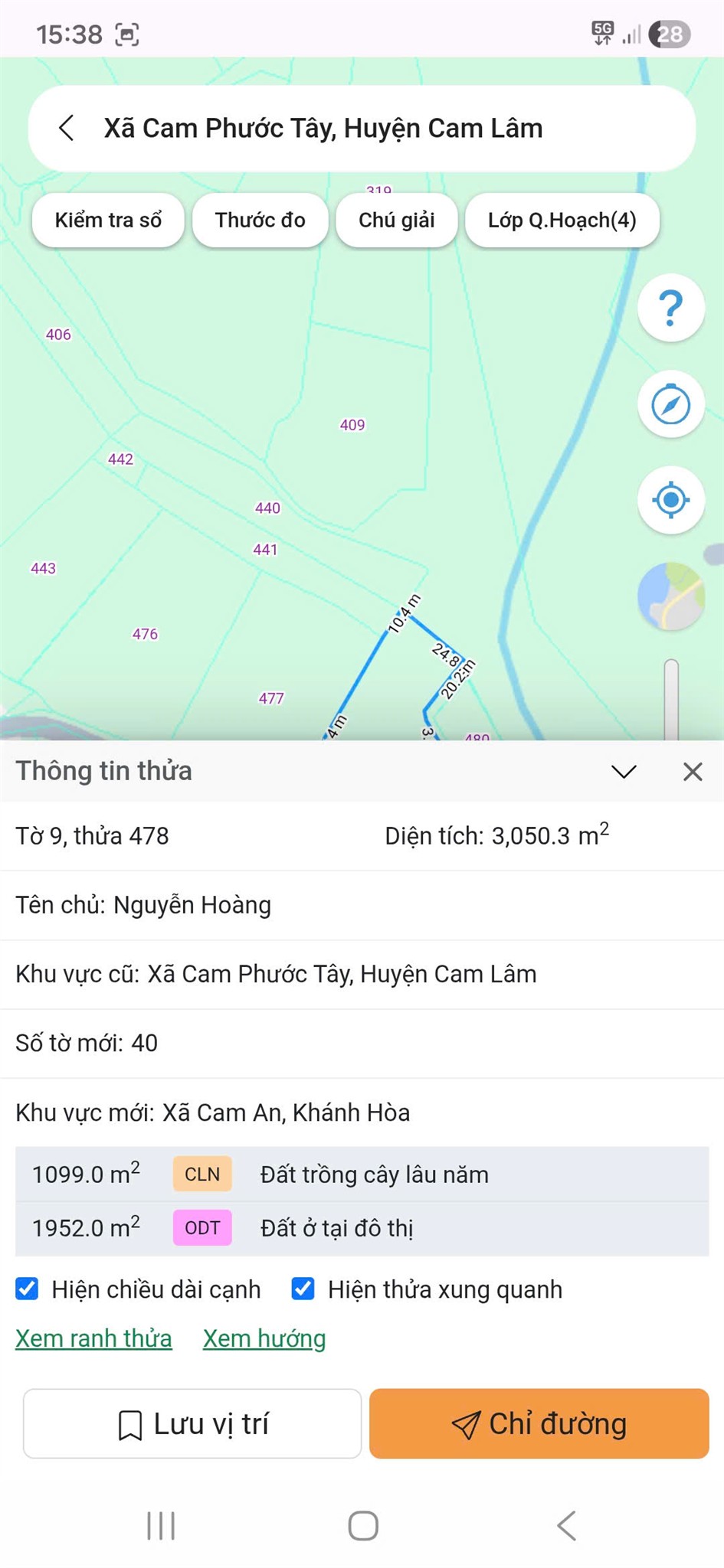Close the Thông tin thửa panel
The image size is (724, 1568).
pos(693,771)
